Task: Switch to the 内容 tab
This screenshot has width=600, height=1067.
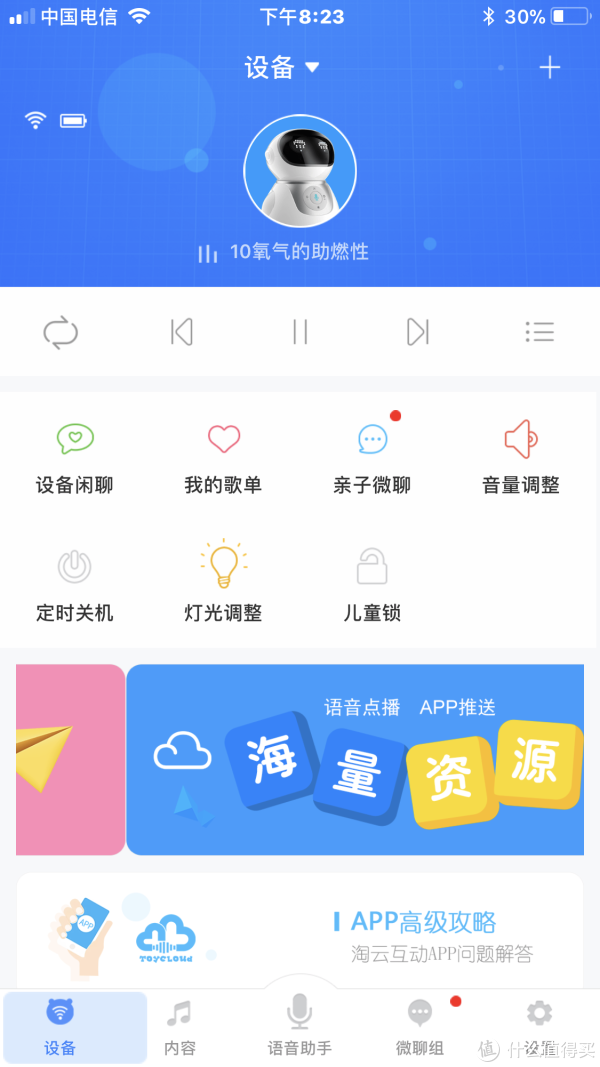Action: pos(180,1027)
